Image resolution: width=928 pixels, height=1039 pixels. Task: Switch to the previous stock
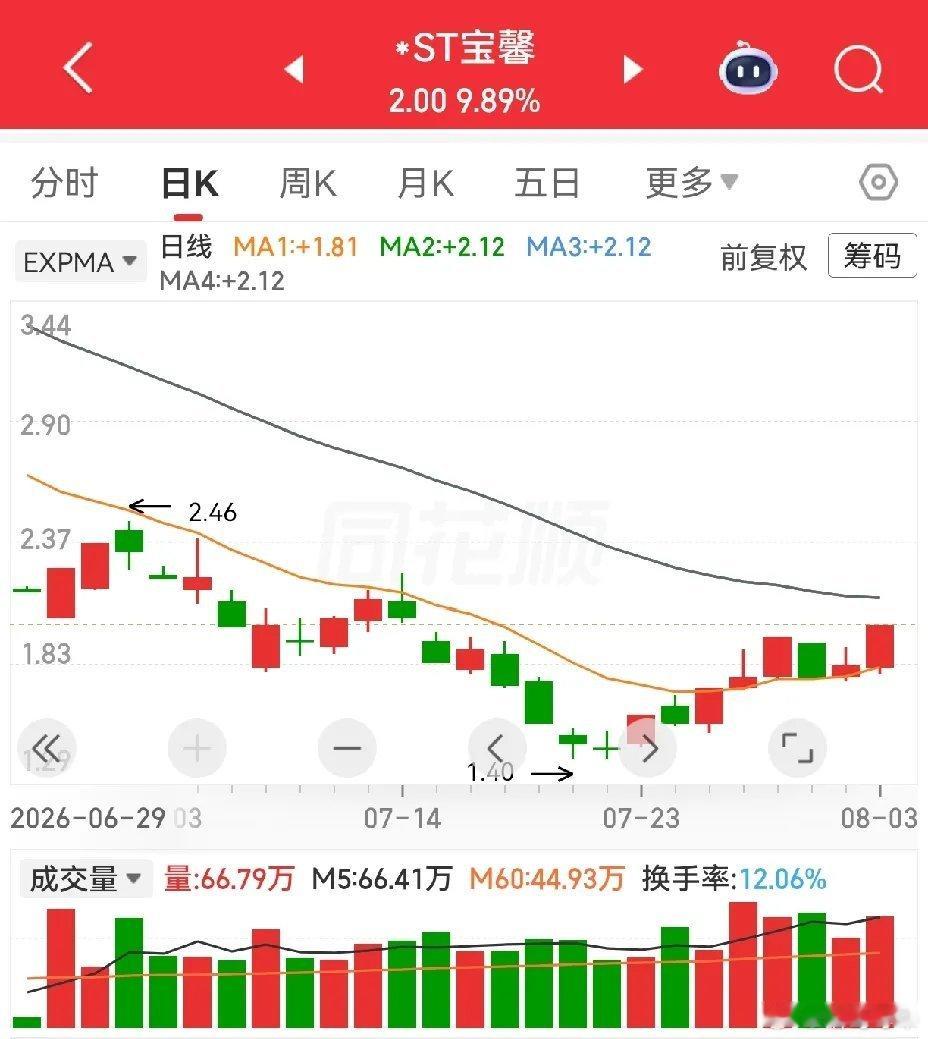pos(294,69)
